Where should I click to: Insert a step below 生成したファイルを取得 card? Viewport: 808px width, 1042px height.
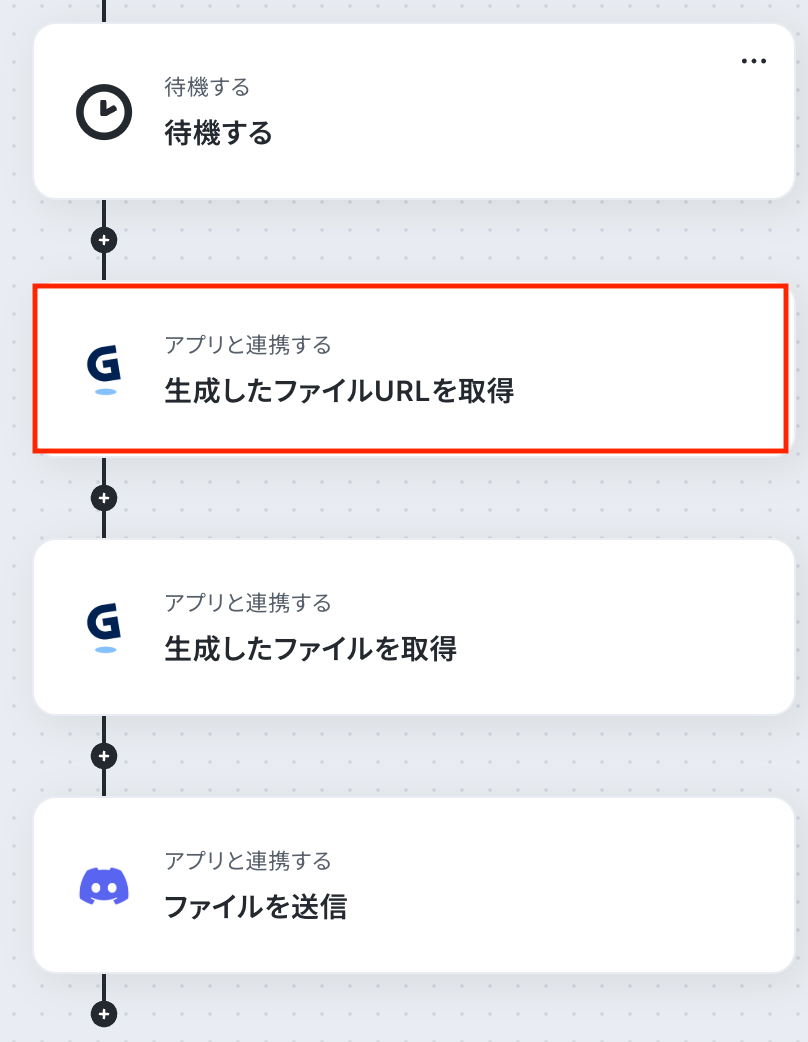point(104,755)
